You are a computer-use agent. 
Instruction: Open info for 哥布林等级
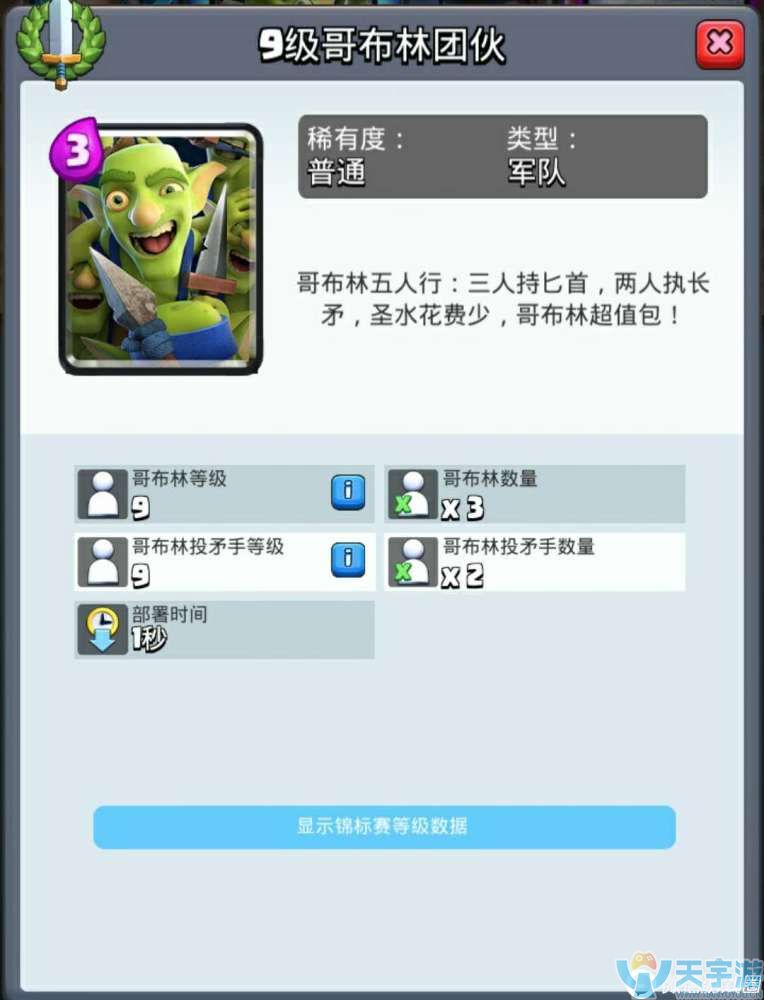tap(348, 491)
